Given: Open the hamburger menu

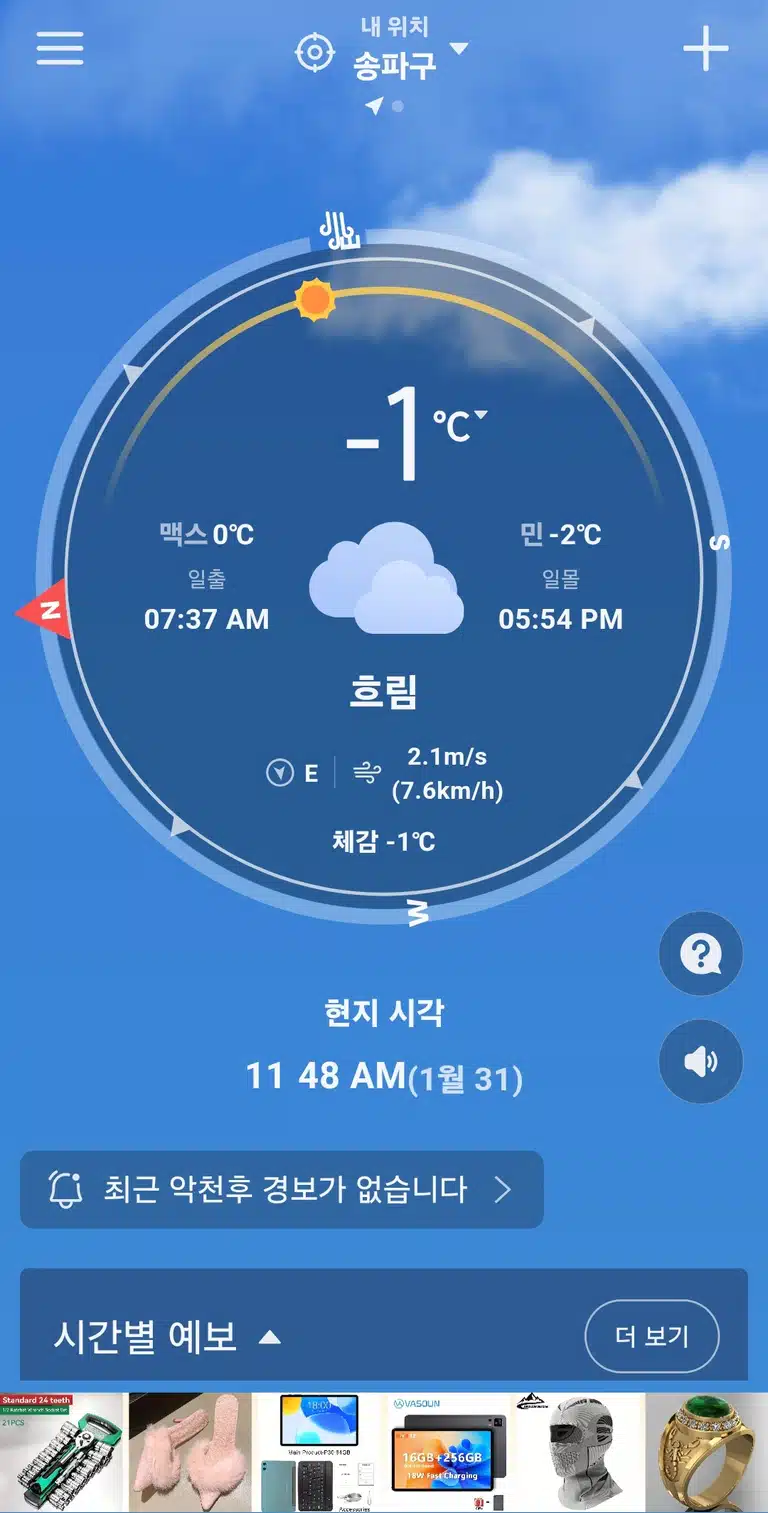Looking at the screenshot, I should click(x=60, y=48).
